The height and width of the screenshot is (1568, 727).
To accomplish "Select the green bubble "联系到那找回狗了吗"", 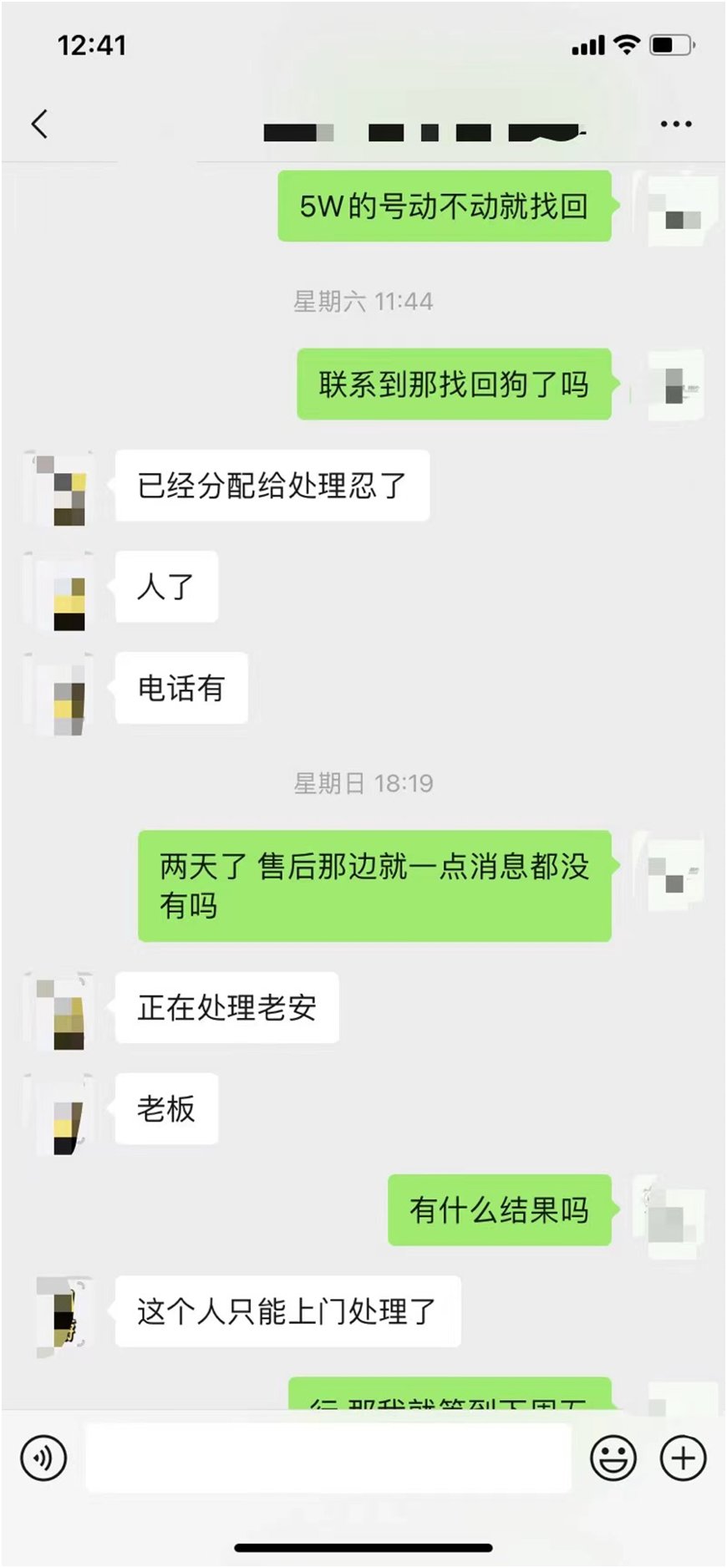I will click(452, 387).
